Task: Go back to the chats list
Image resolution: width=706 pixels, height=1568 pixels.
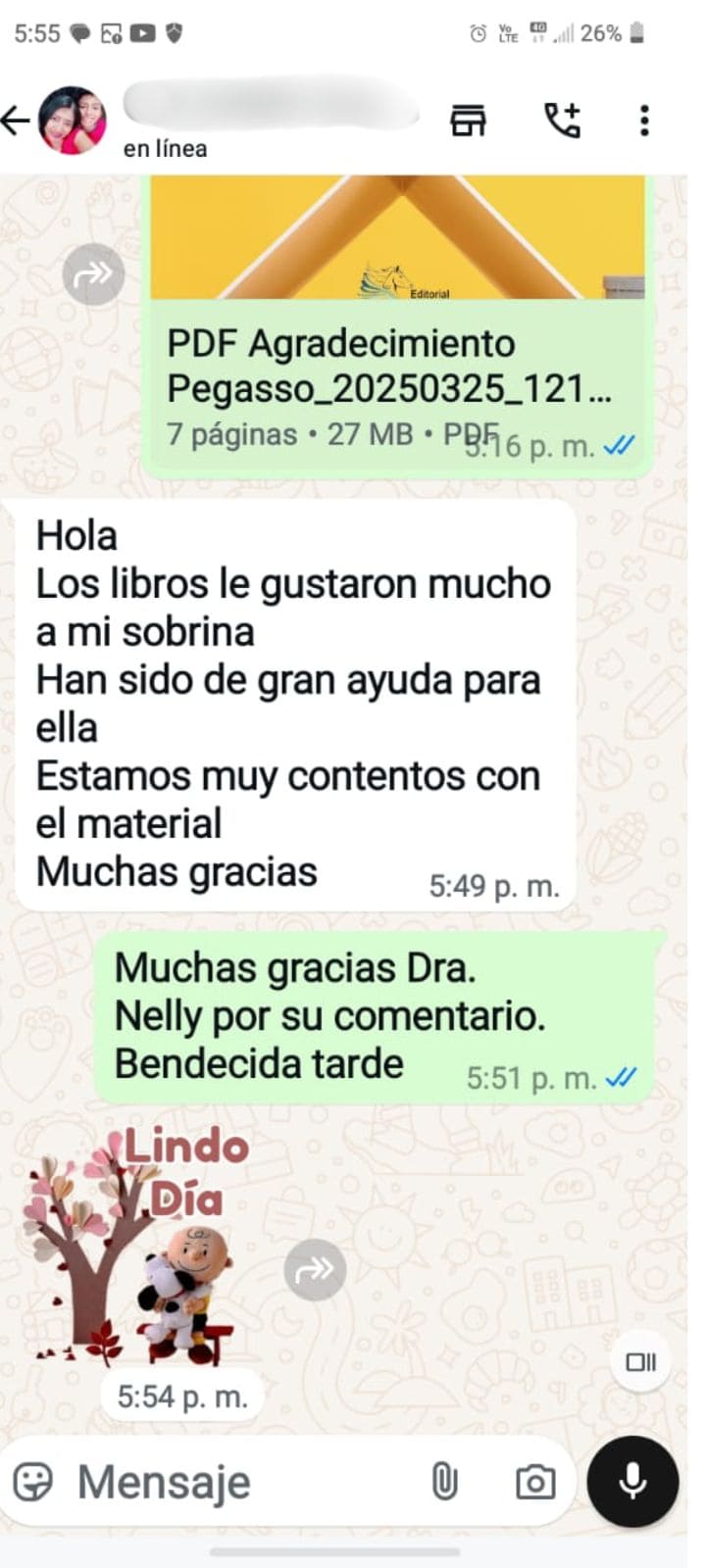Action: tap(17, 122)
